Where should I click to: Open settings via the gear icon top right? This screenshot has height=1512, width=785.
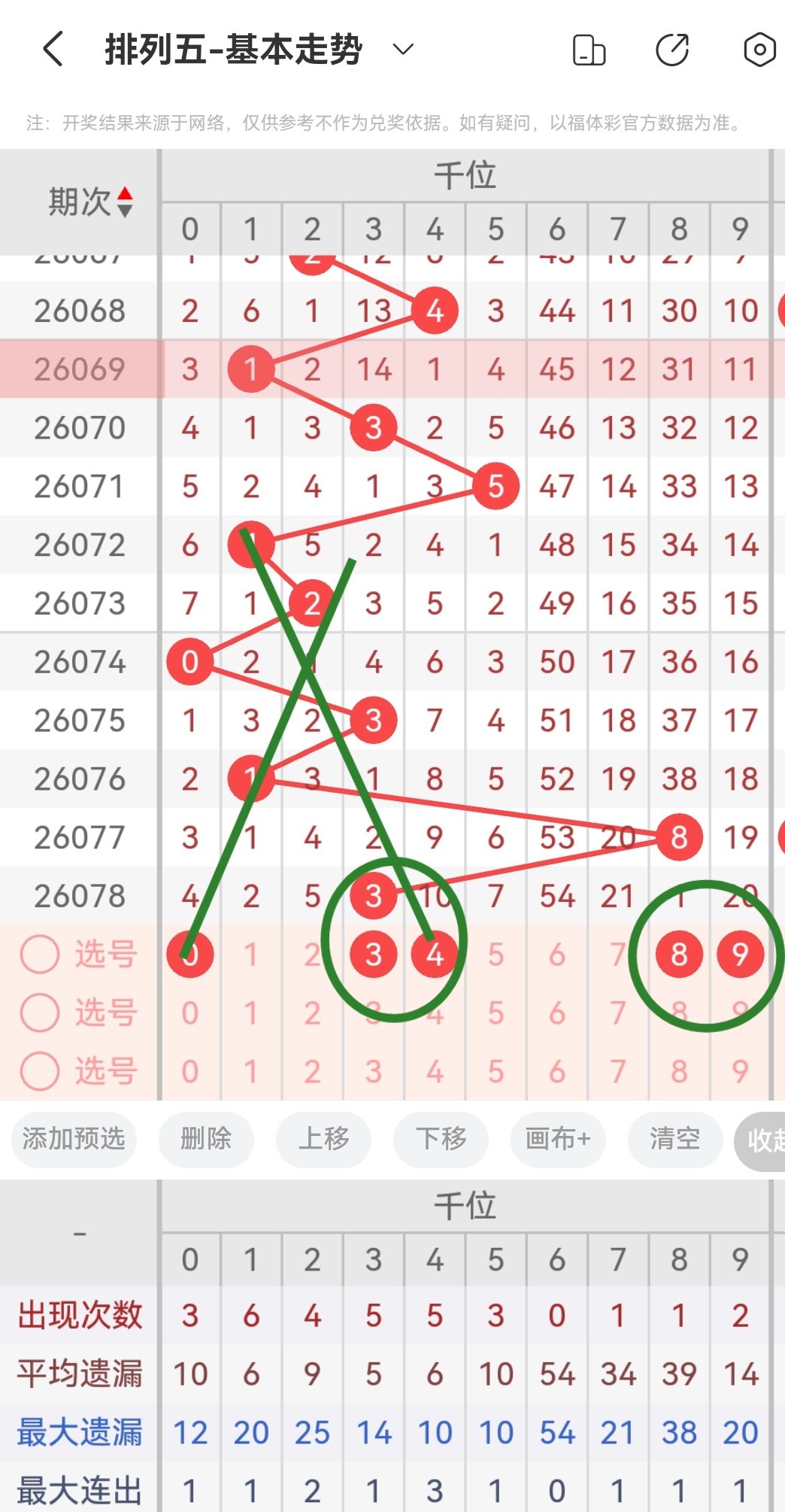pos(759,50)
